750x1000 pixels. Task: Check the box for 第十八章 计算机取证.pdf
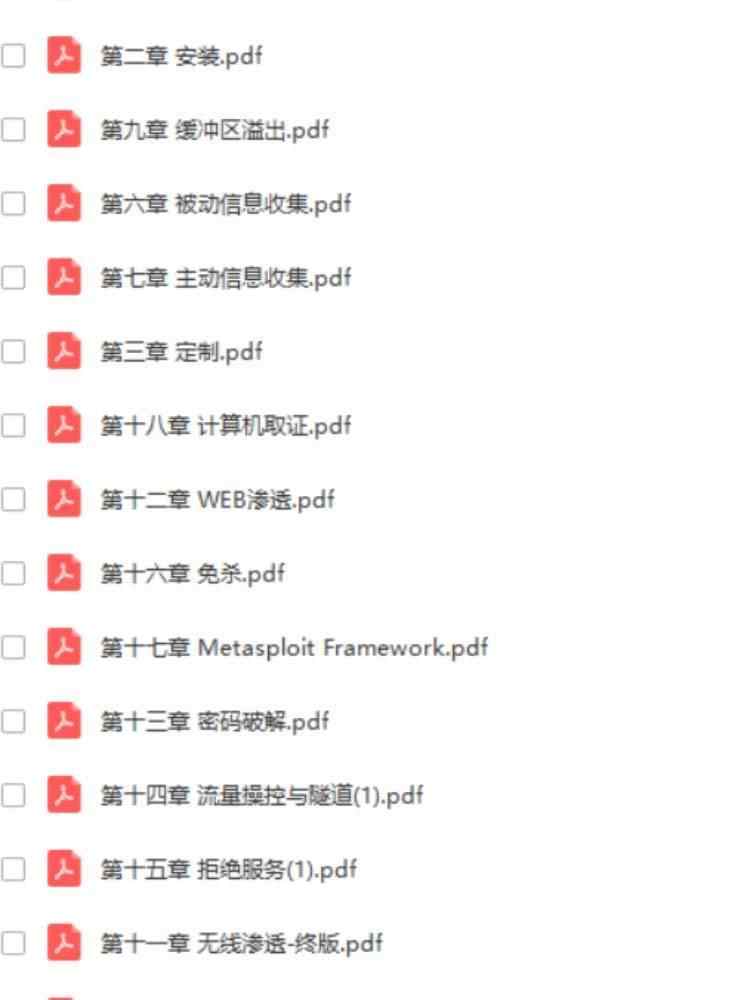click(13, 426)
